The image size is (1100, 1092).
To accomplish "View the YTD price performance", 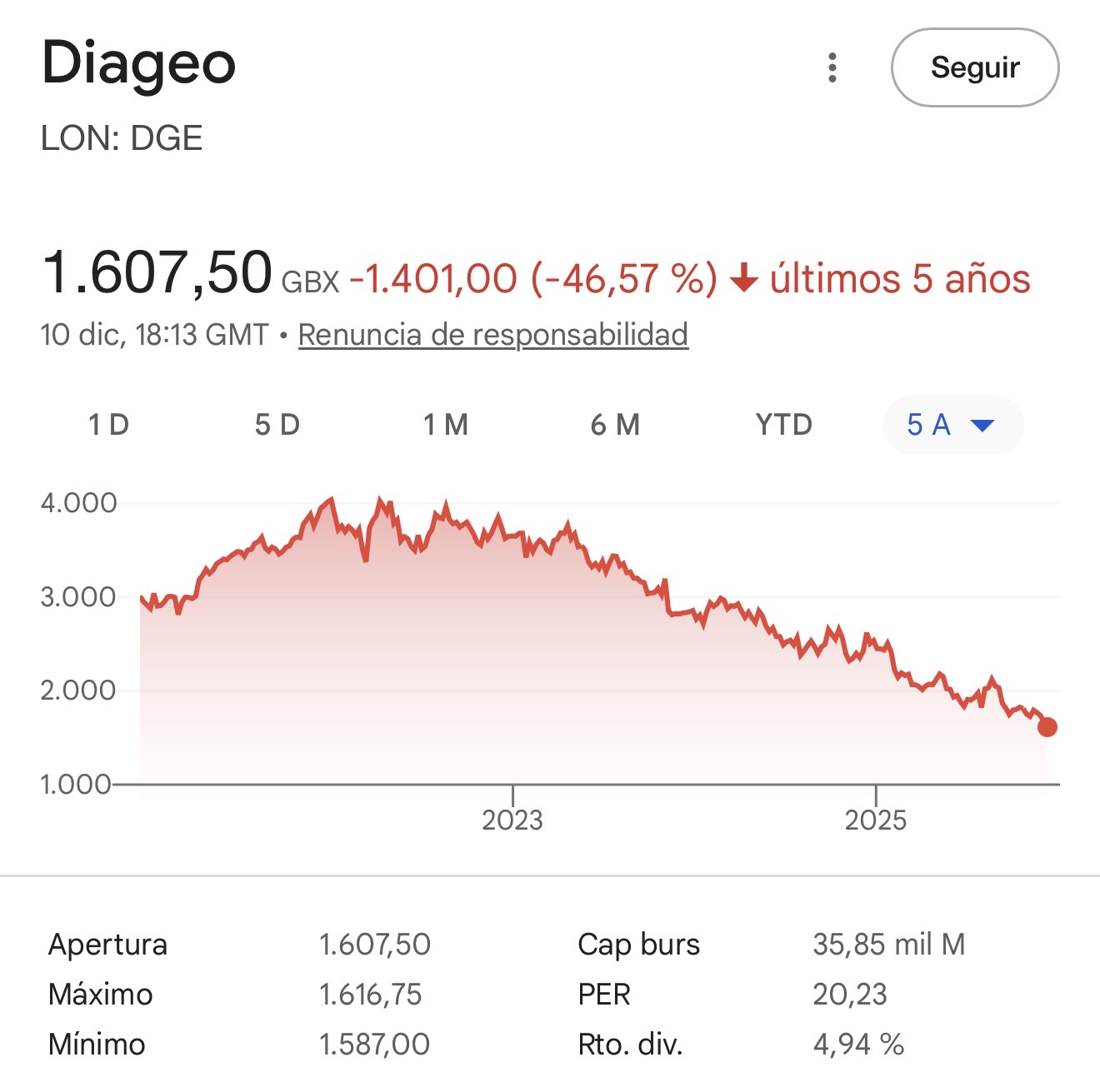I will 783,425.
